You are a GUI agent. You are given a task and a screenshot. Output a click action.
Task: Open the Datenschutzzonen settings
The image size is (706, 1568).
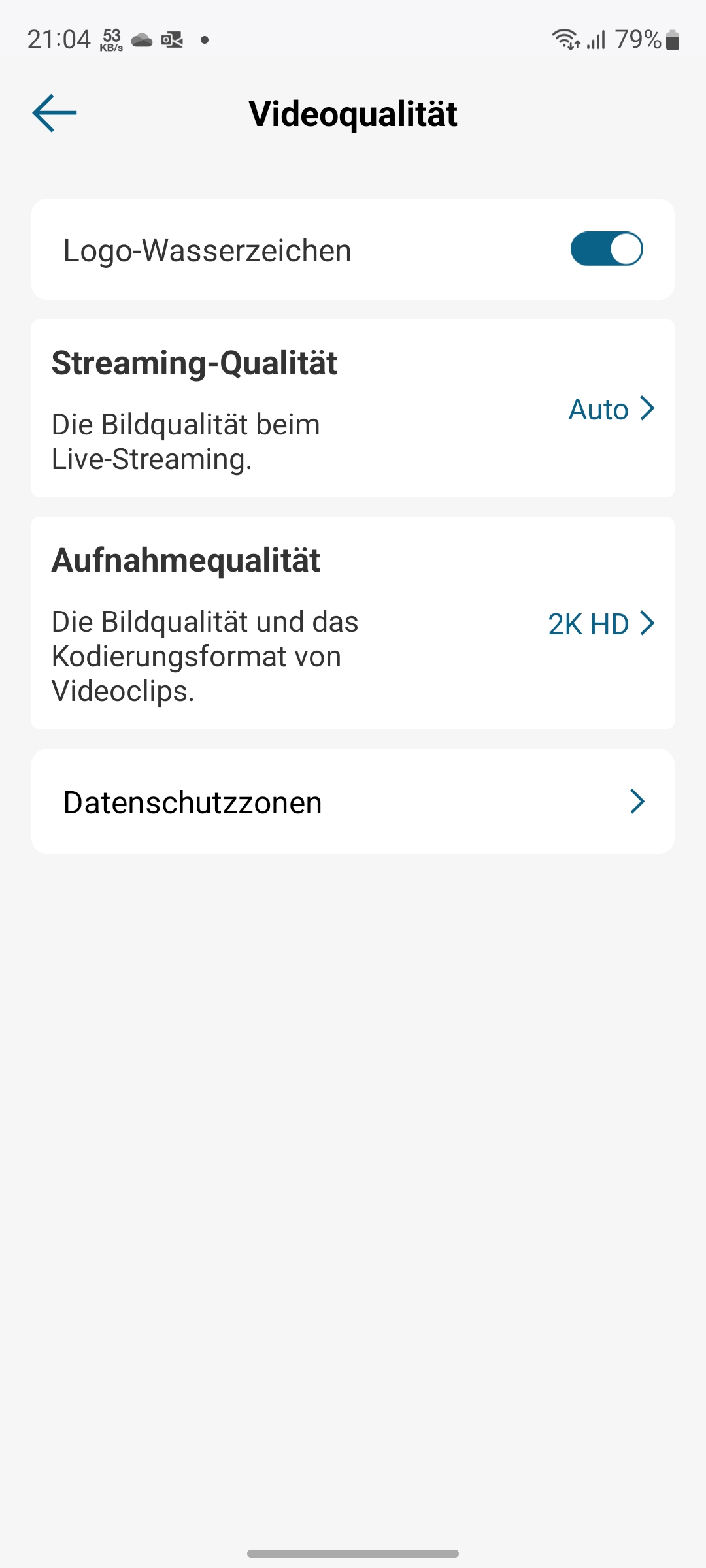pyautogui.click(x=353, y=802)
